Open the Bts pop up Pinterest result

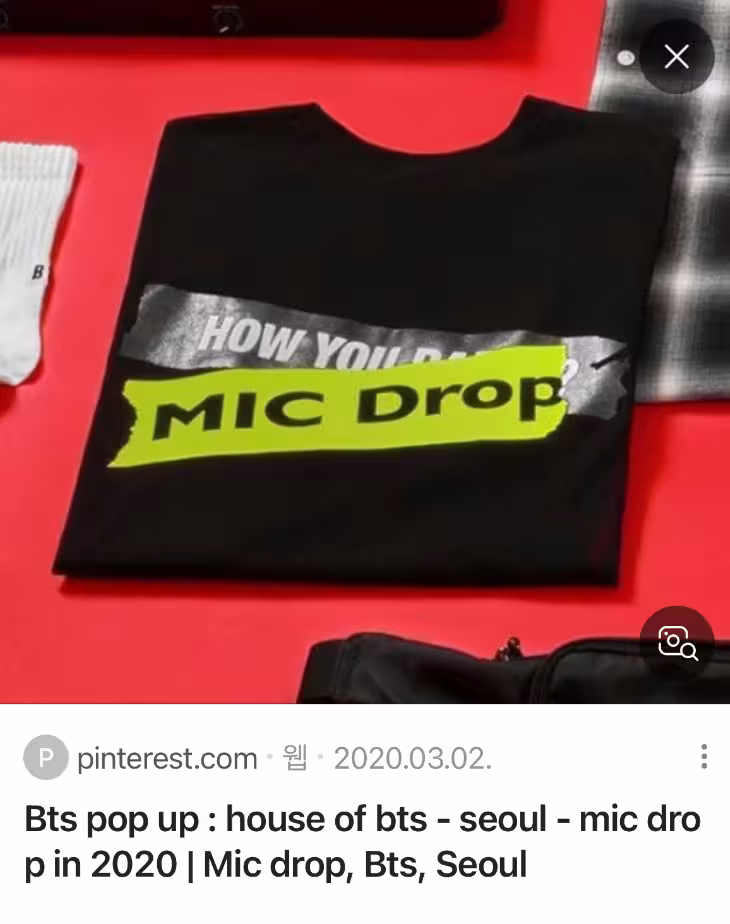coord(363,841)
